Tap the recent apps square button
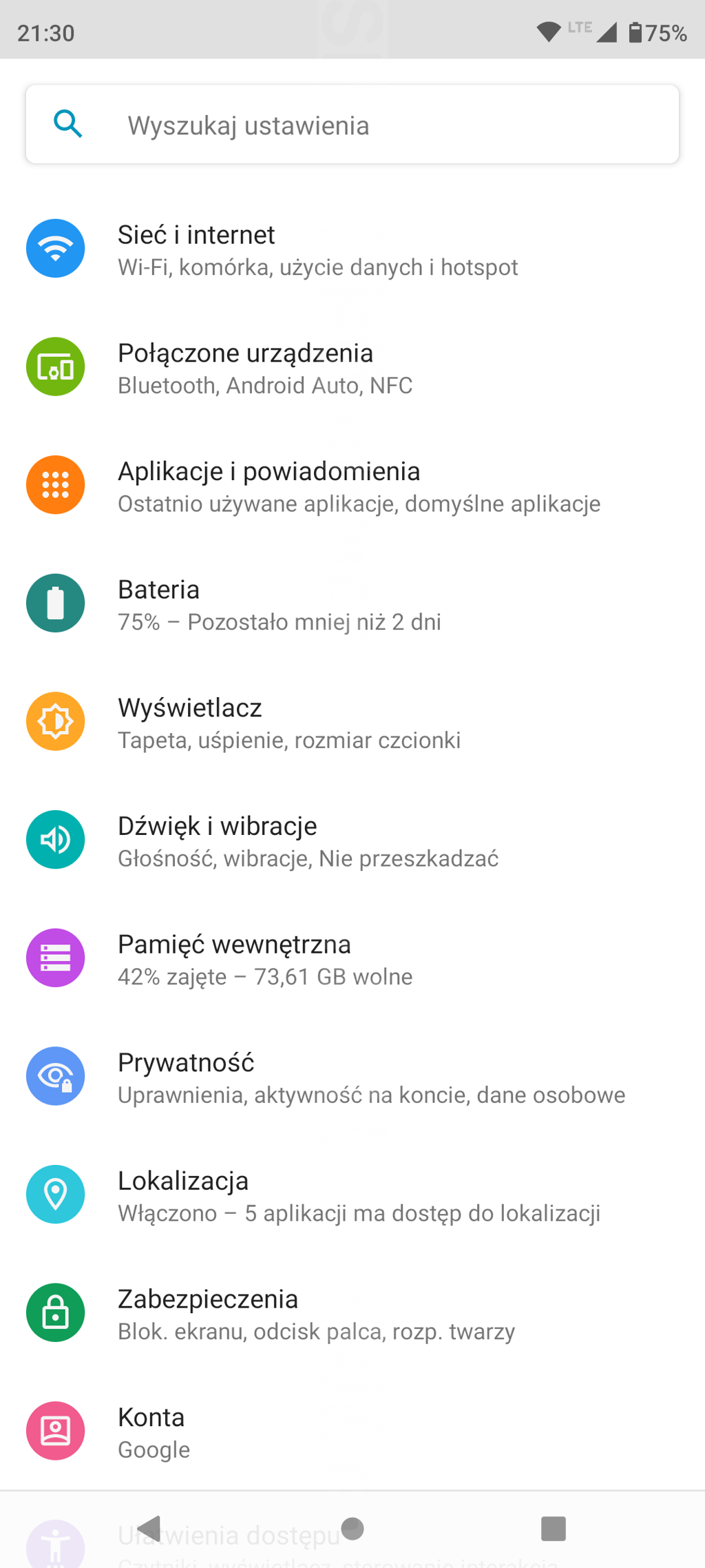Screen dimensions: 705x1568 (x=553, y=1528)
